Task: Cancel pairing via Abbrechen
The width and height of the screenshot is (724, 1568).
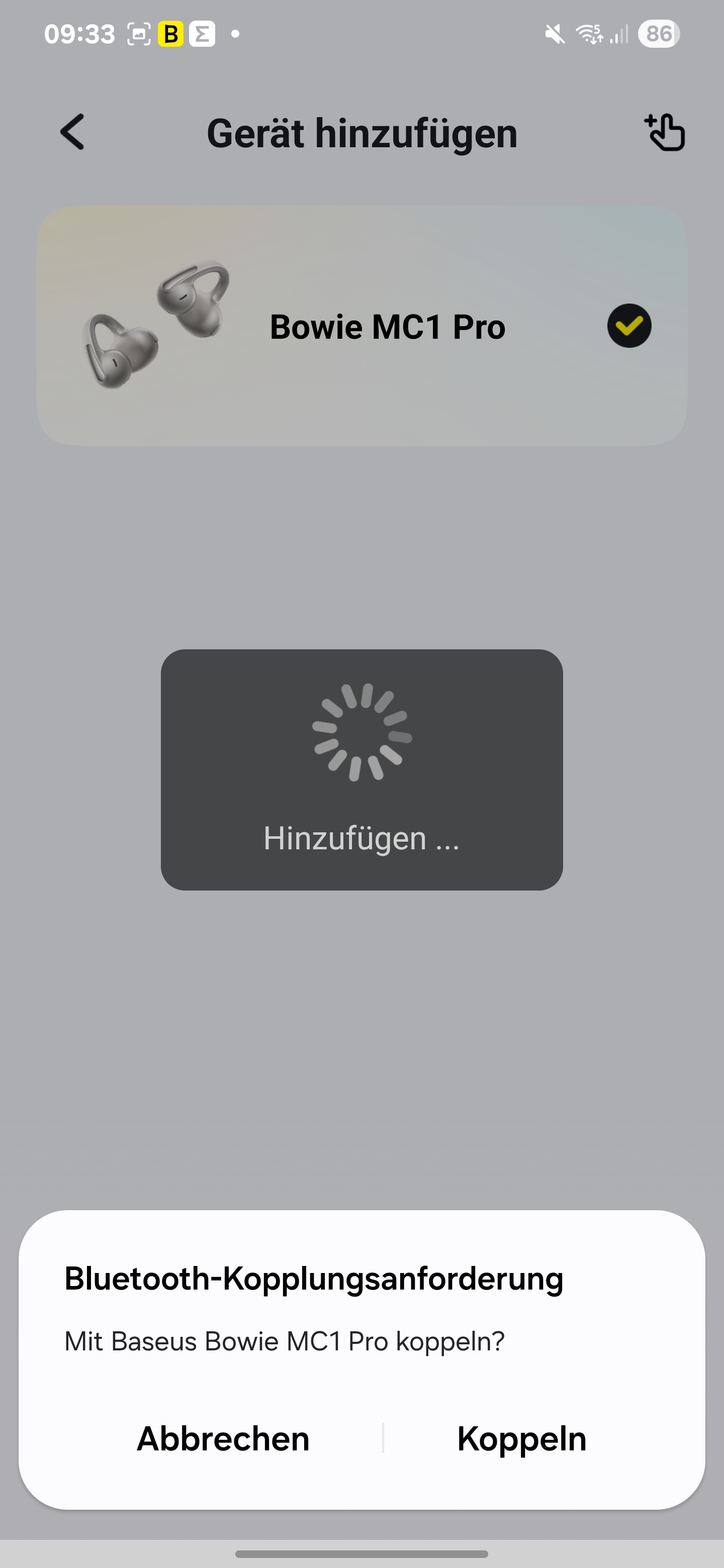Action: [x=223, y=1439]
